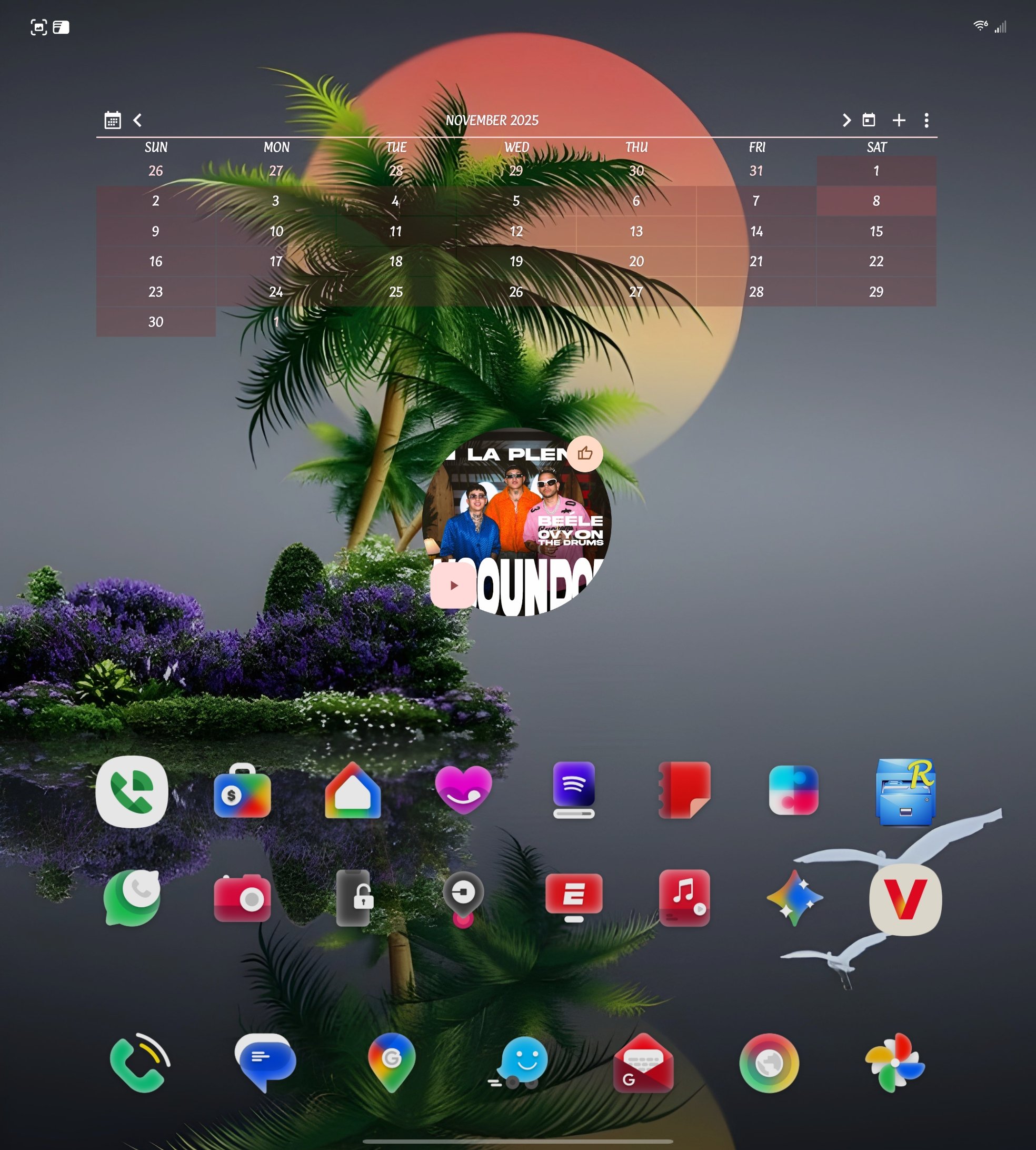
Task: Open the Phone app in the dock
Action: tap(140, 1063)
